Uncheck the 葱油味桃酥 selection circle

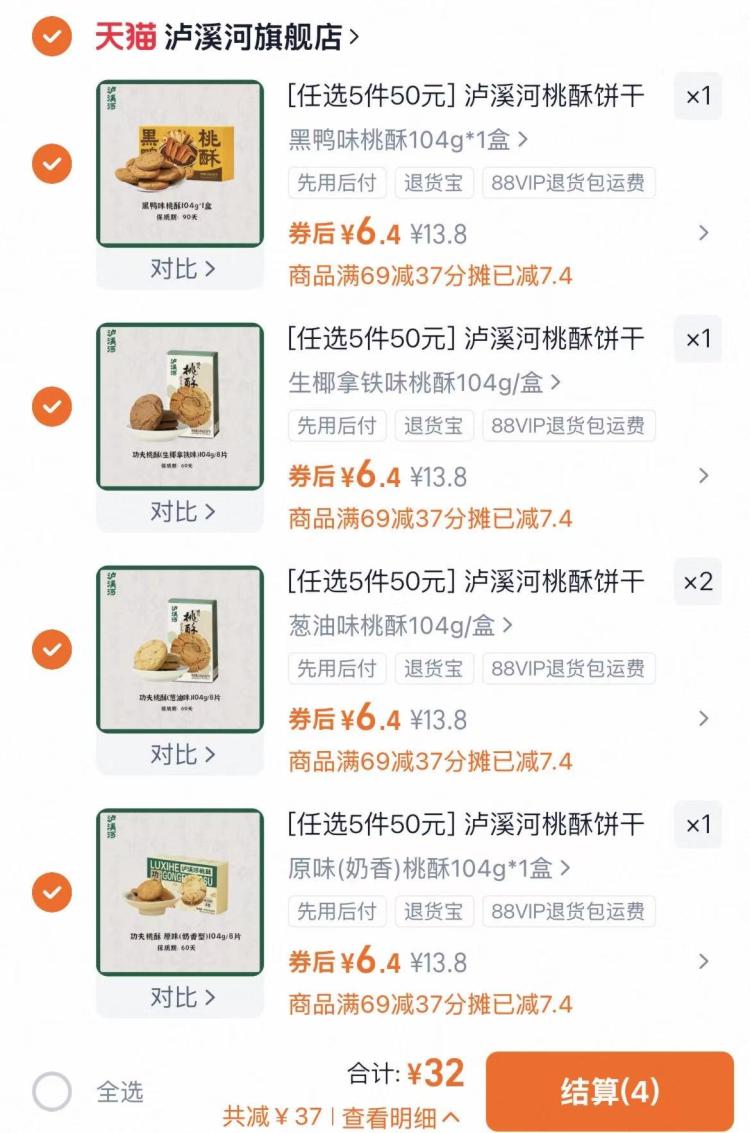[51, 649]
